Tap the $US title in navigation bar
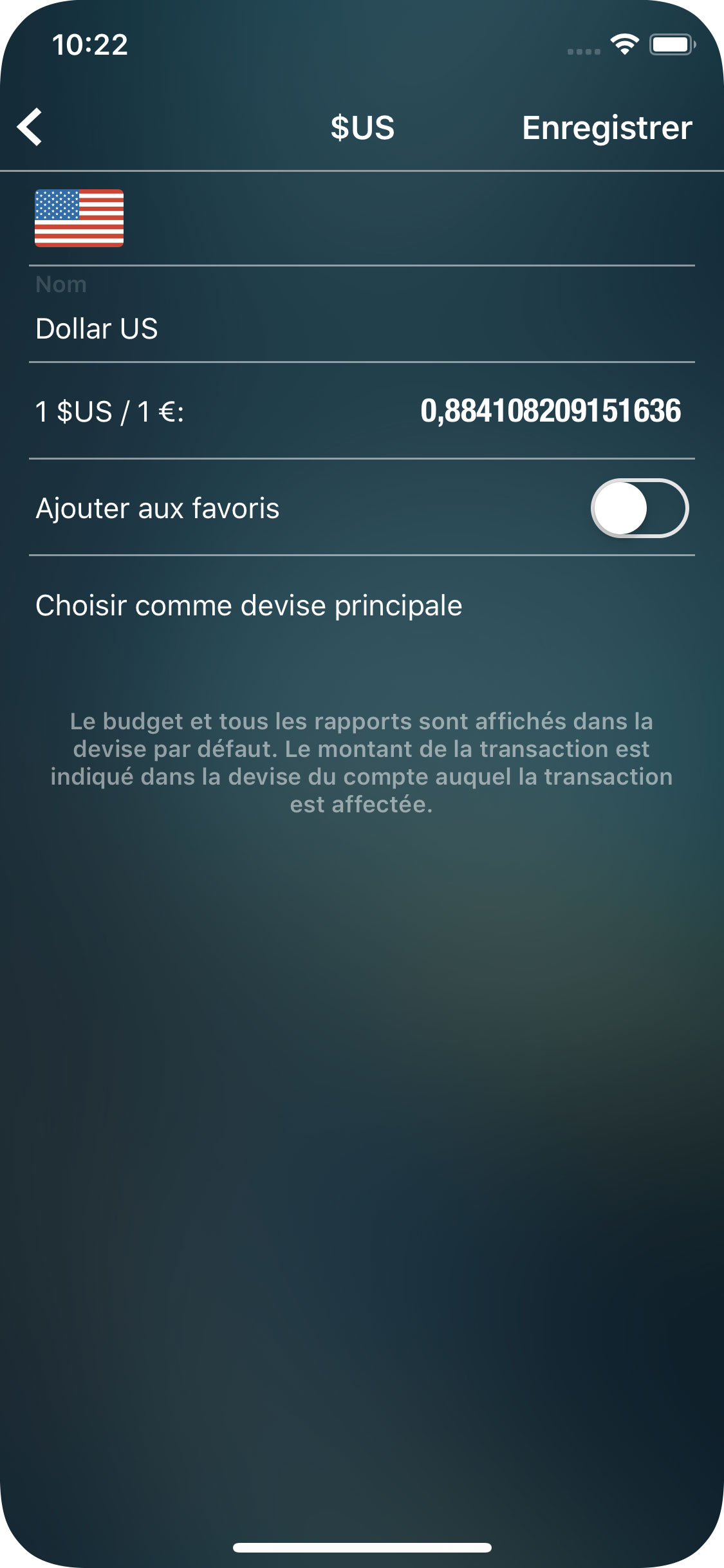The width and height of the screenshot is (724, 1568). (362, 127)
